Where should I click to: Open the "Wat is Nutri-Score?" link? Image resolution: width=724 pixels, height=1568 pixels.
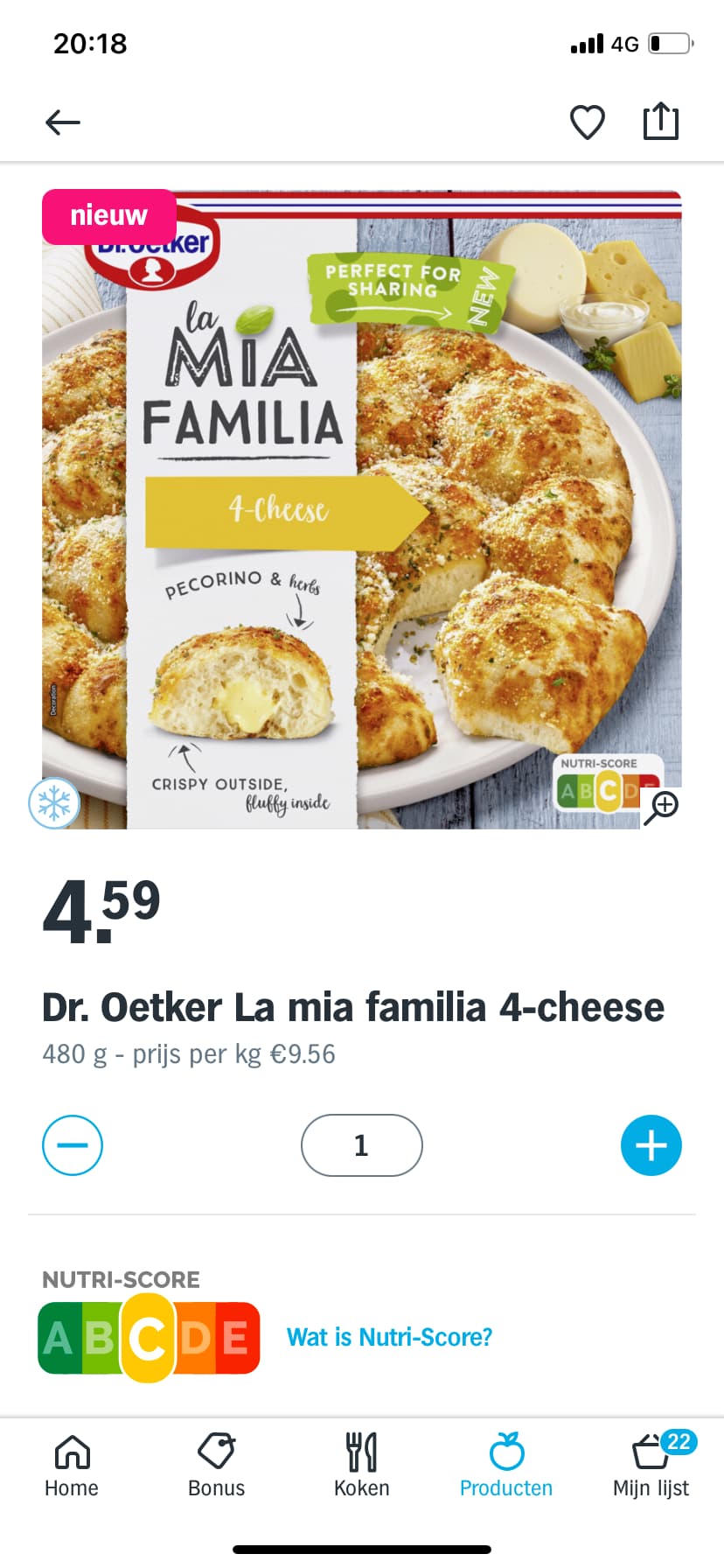click(x=389, y=1337)
